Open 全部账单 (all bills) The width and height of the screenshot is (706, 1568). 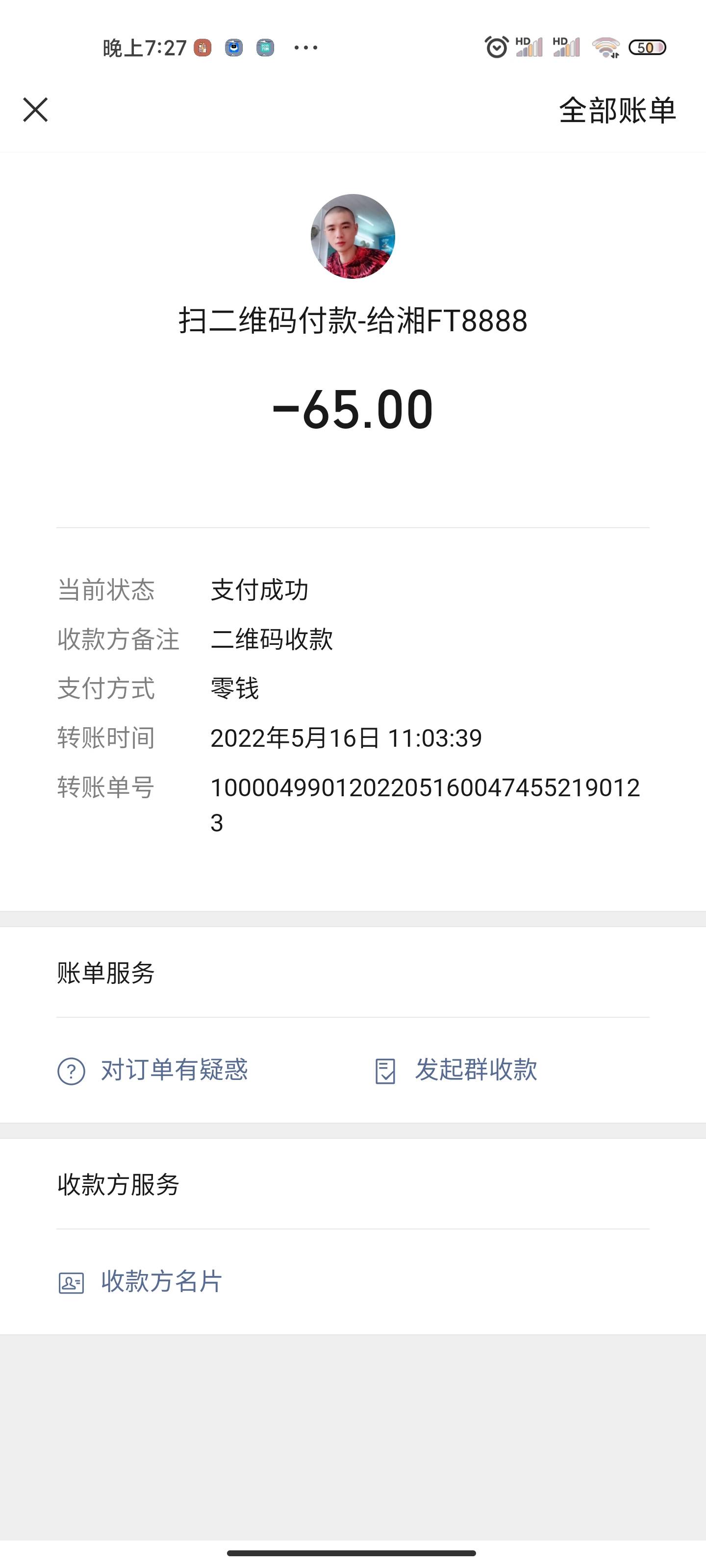click(617, 111)
